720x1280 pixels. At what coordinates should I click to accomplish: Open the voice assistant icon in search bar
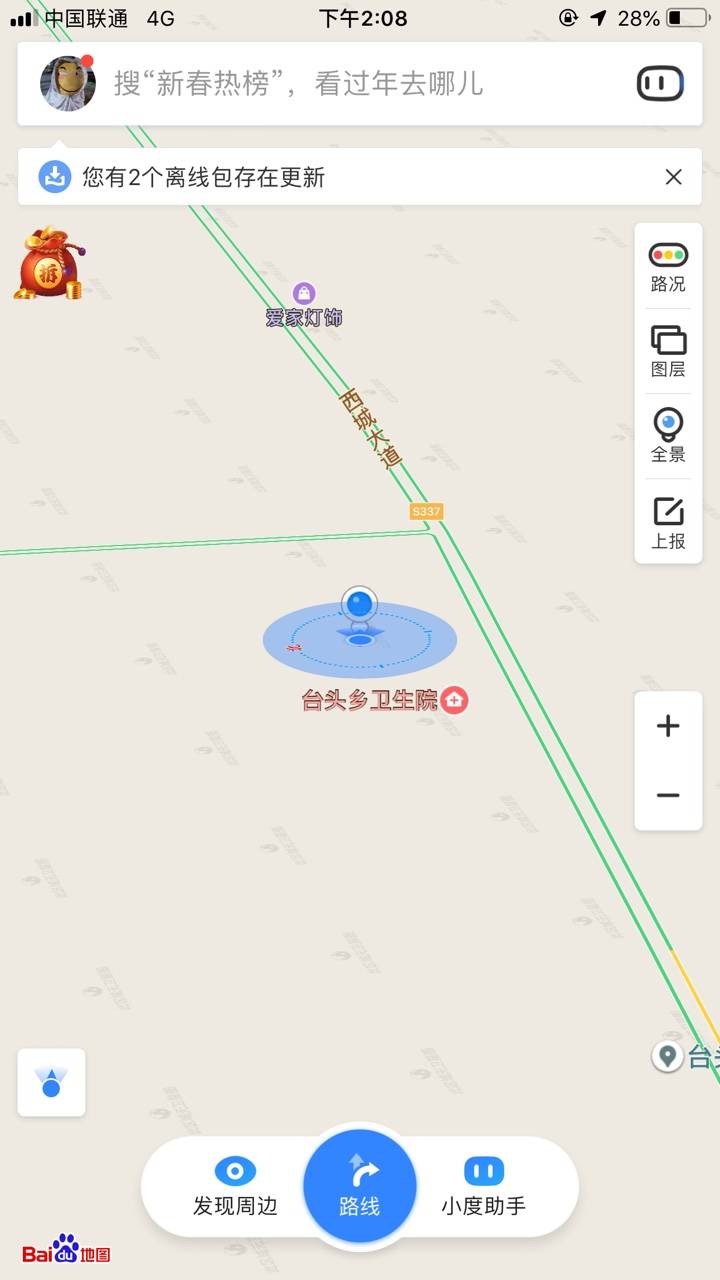click(x=660, y=84)
